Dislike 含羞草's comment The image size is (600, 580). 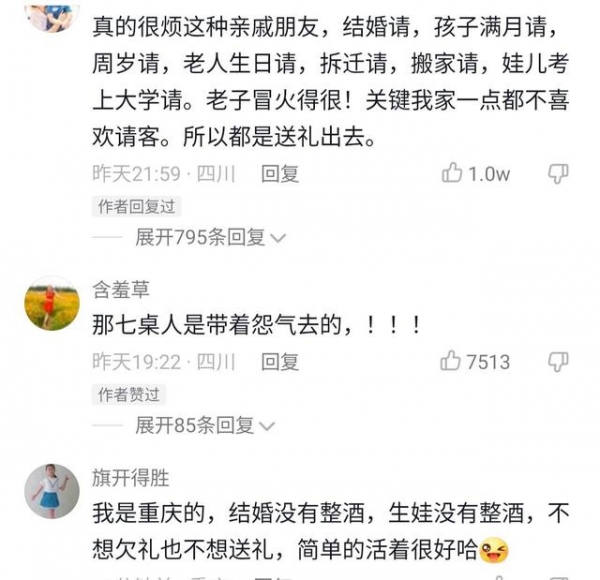click(559, 361)
